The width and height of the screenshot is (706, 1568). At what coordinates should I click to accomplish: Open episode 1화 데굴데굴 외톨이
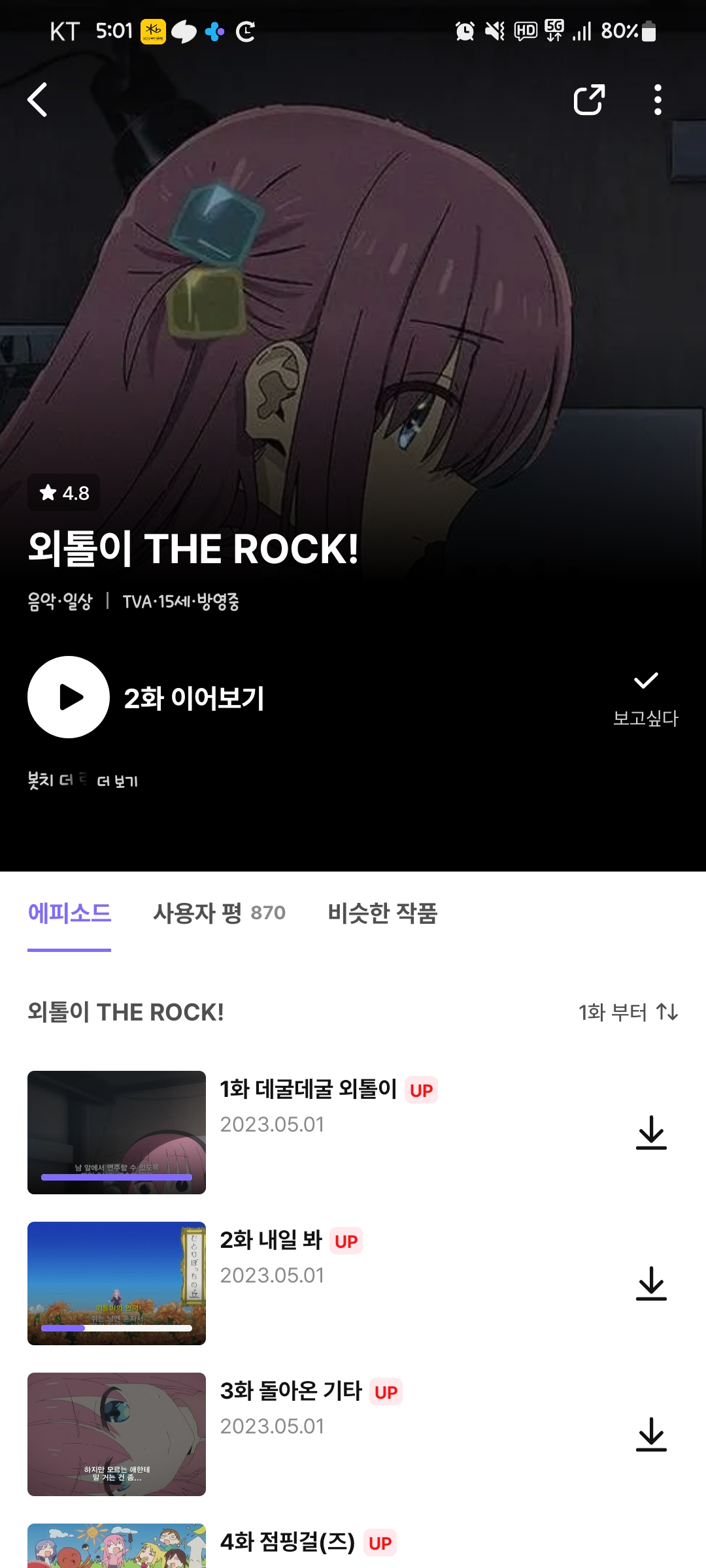[x=307, y=1090]
